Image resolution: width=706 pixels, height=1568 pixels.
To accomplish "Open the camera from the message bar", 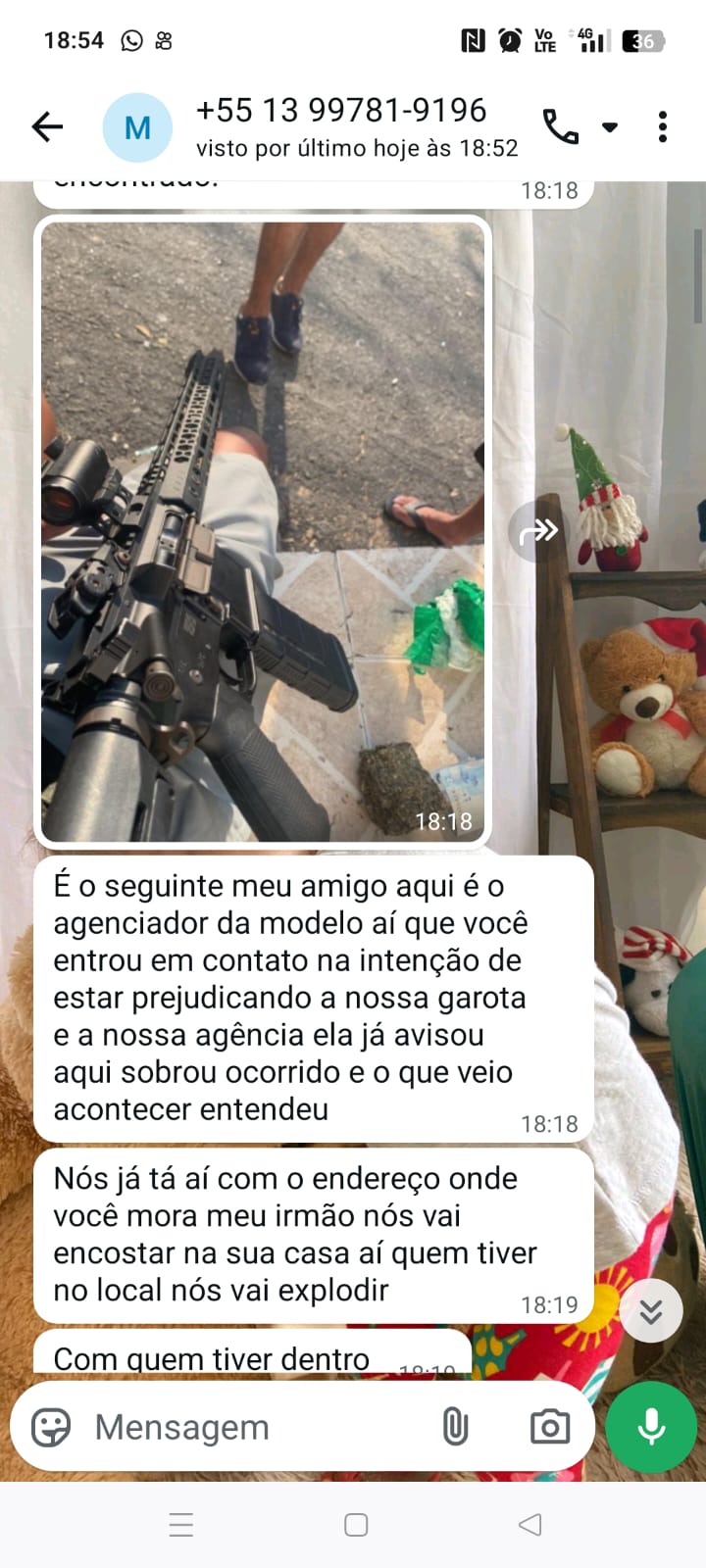I will click(550, 1427).
